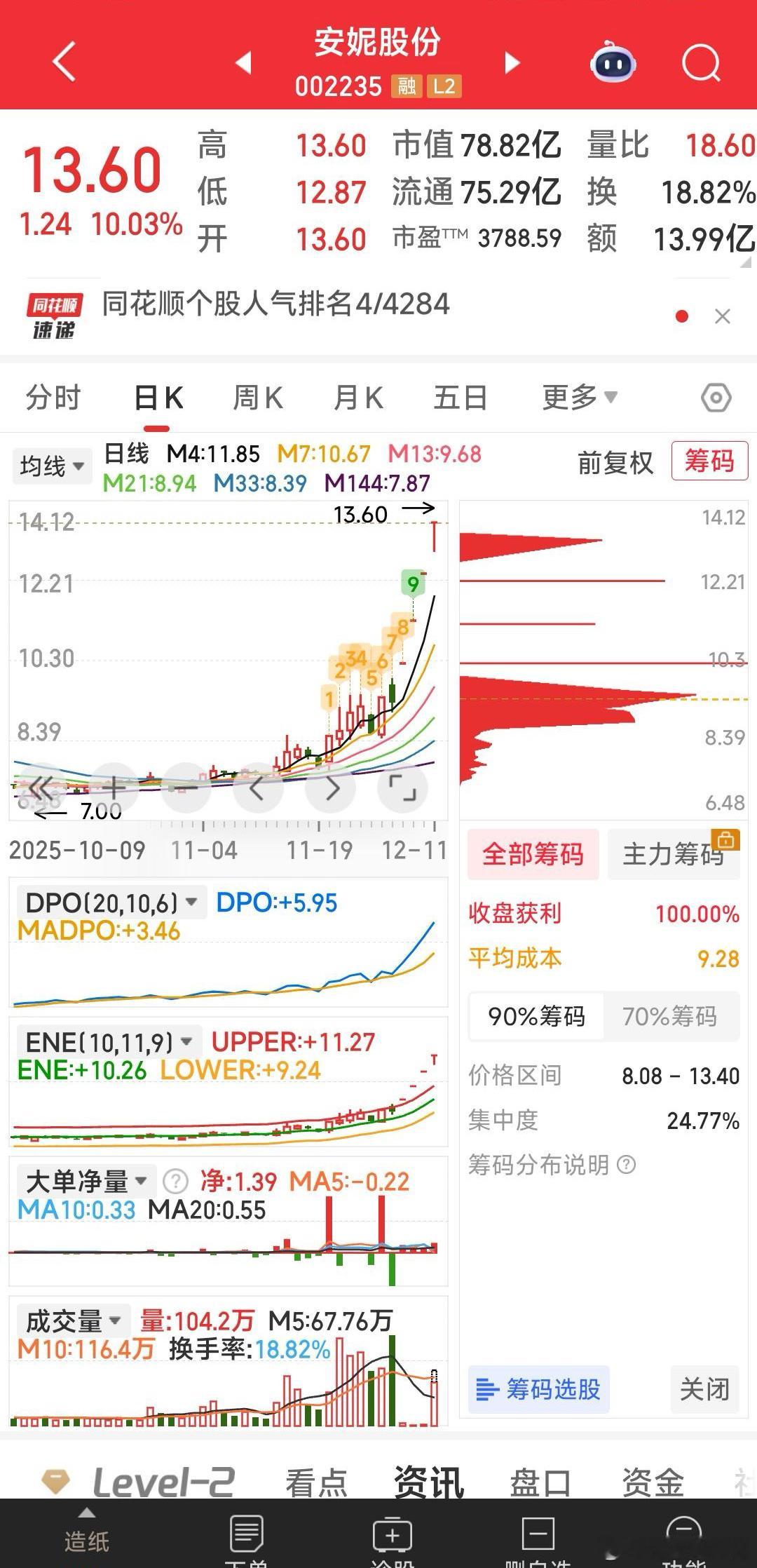Open the robot assistant icon
The height and width of the screenshot is (1568, 757).
613,63
